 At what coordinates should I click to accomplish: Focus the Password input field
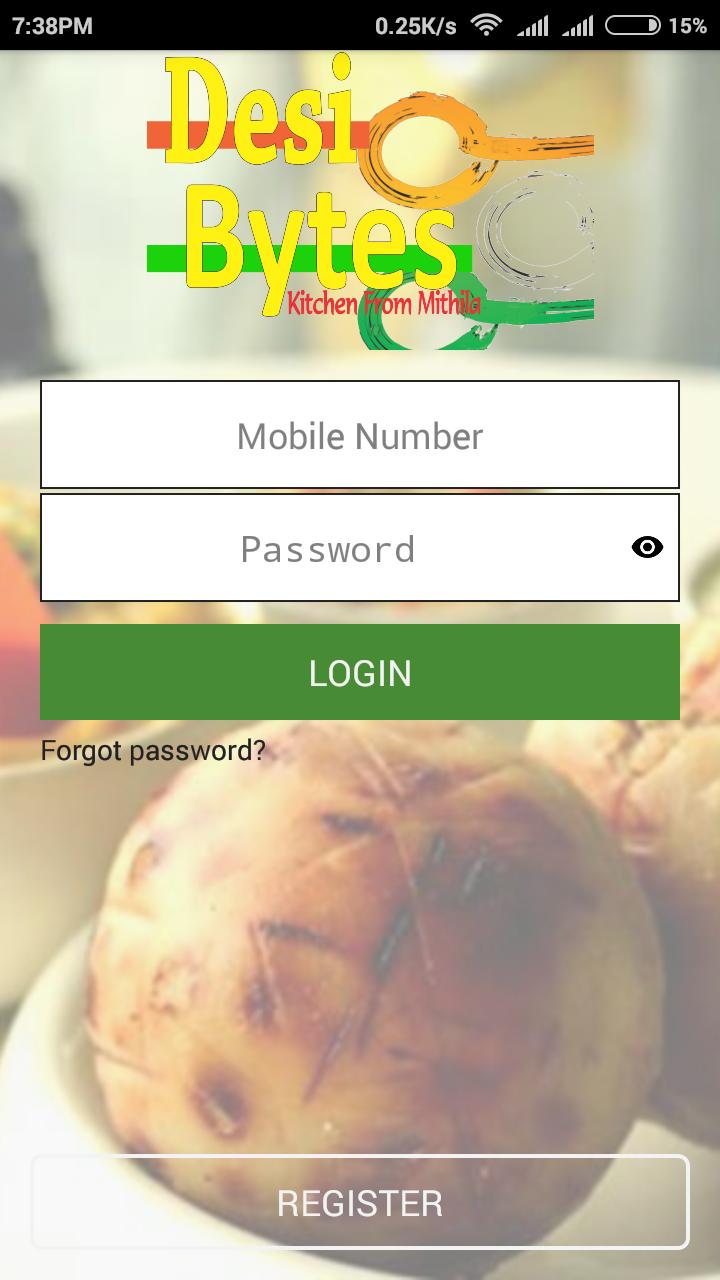[330, 548]
